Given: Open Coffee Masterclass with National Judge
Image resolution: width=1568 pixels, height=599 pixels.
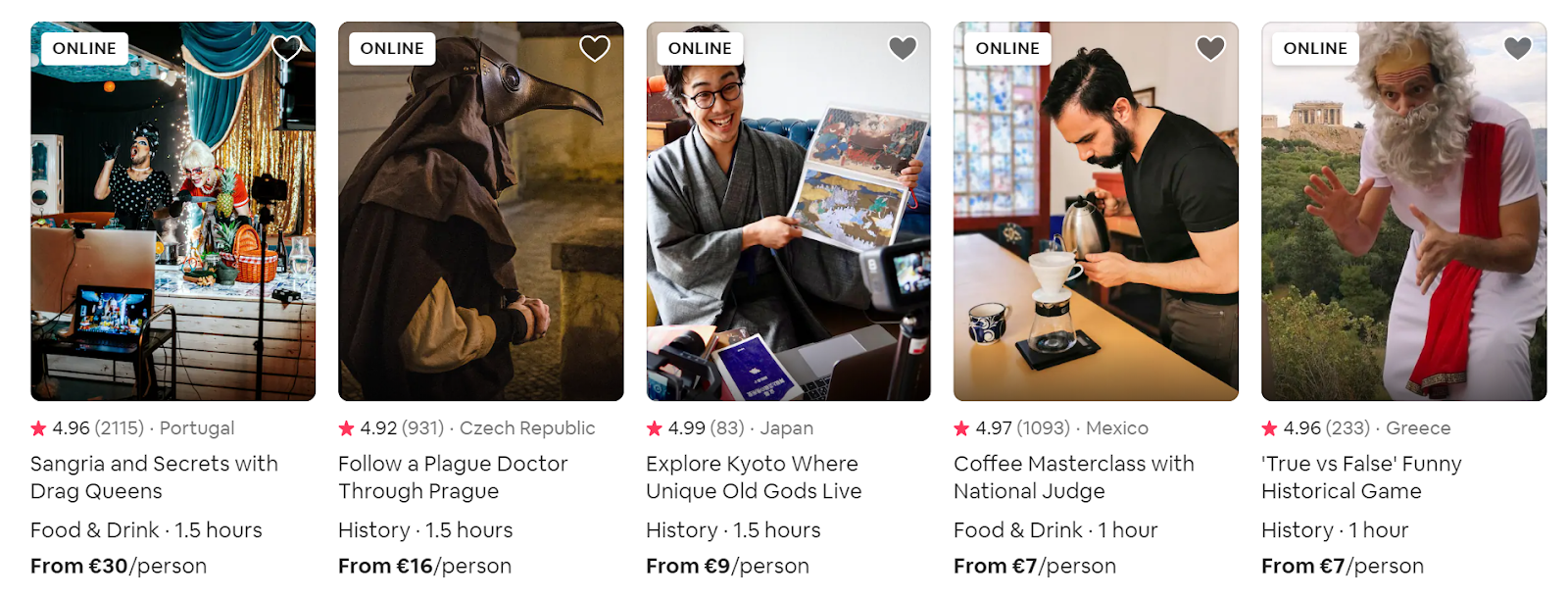Looking at the screenshot, I should (x=1073, y=476).
